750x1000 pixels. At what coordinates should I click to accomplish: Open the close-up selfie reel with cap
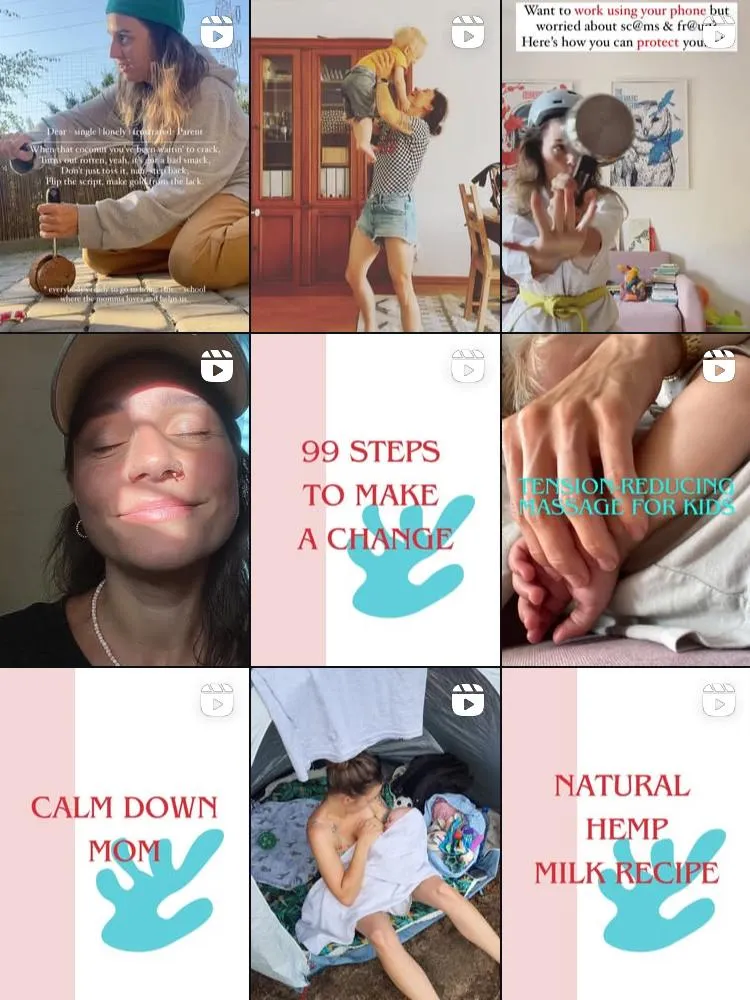124,500
